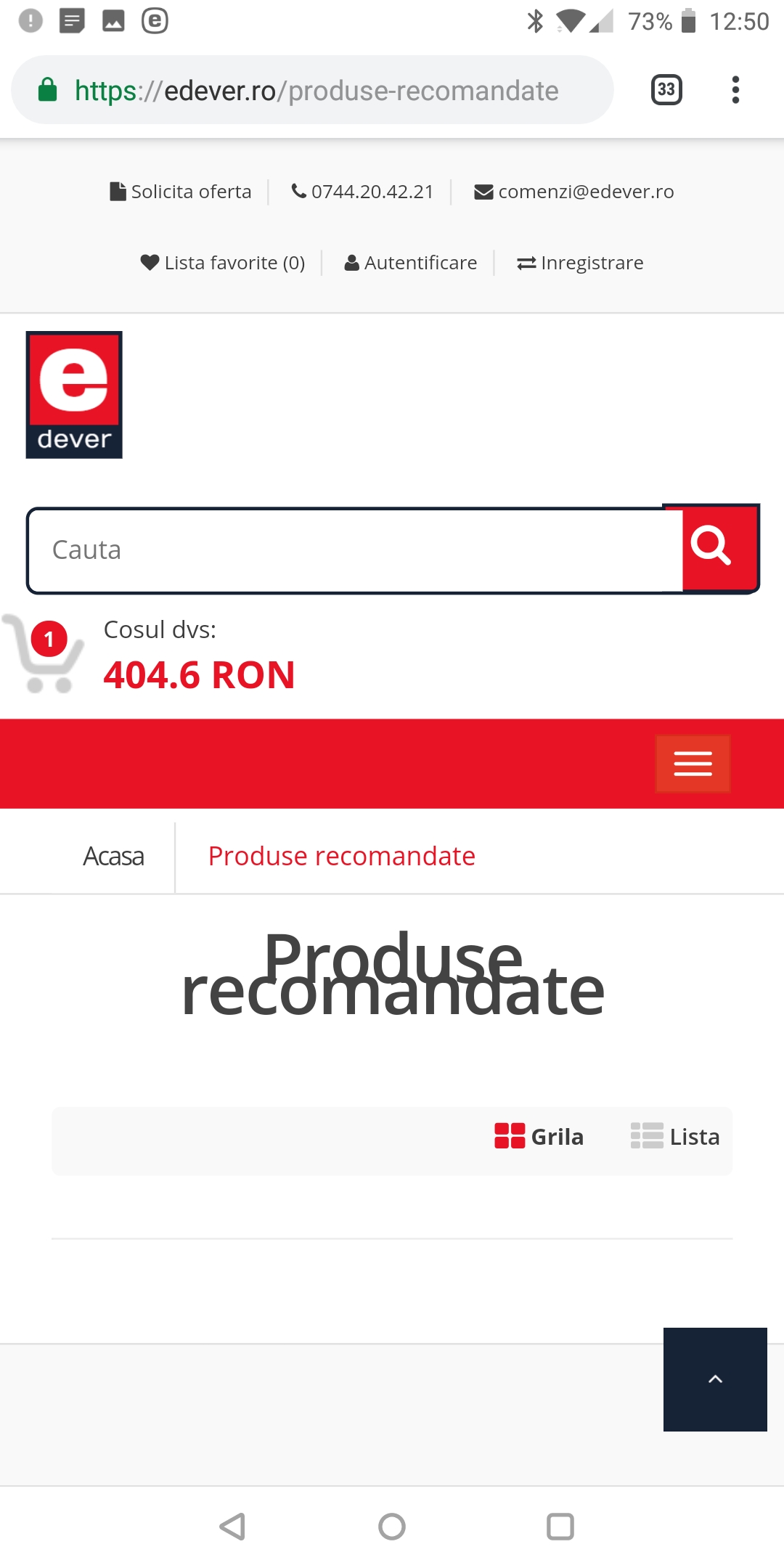Open the edever logo homepage link

(74, 395)
